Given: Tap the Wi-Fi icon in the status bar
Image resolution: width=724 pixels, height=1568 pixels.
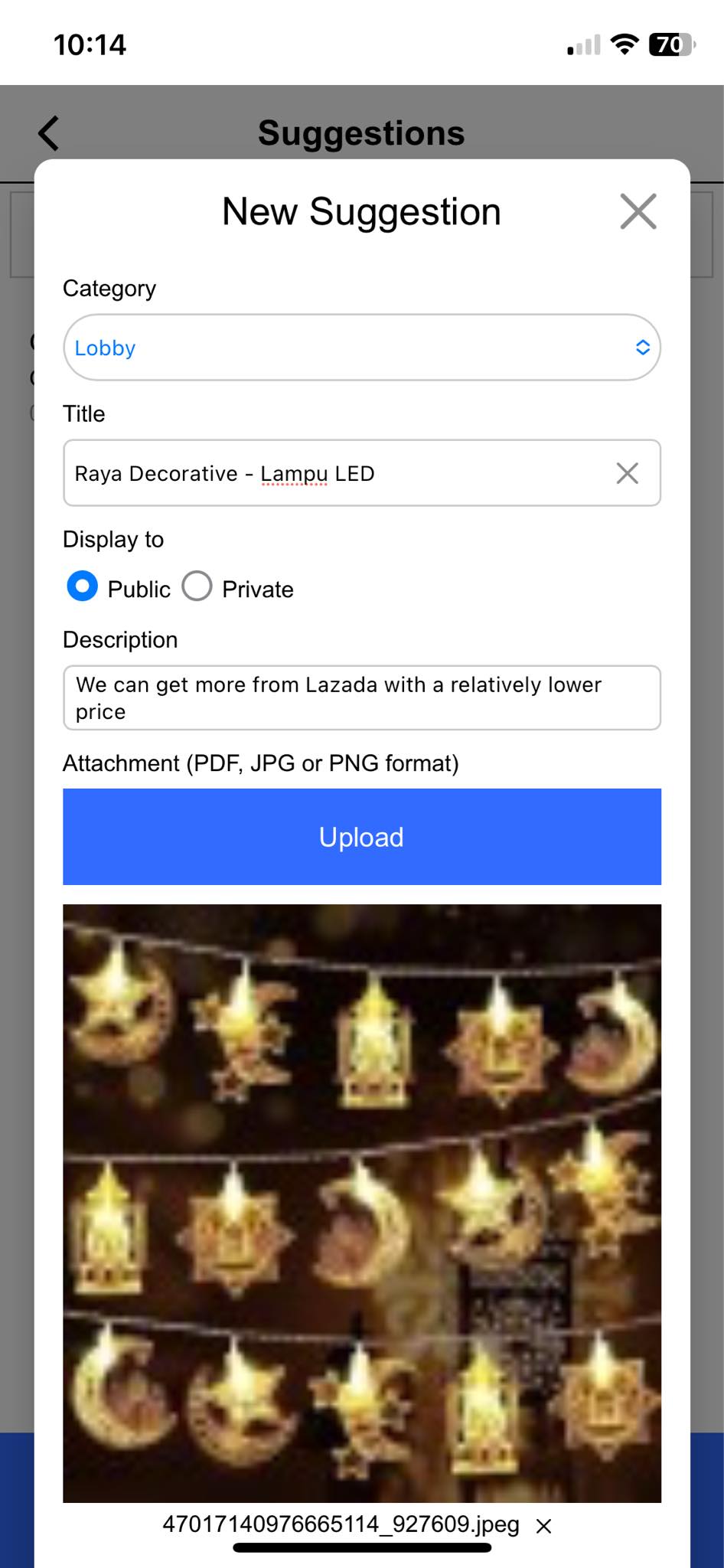Looking at the screenshot, I should pyautogui.click(x=625, y=44).
